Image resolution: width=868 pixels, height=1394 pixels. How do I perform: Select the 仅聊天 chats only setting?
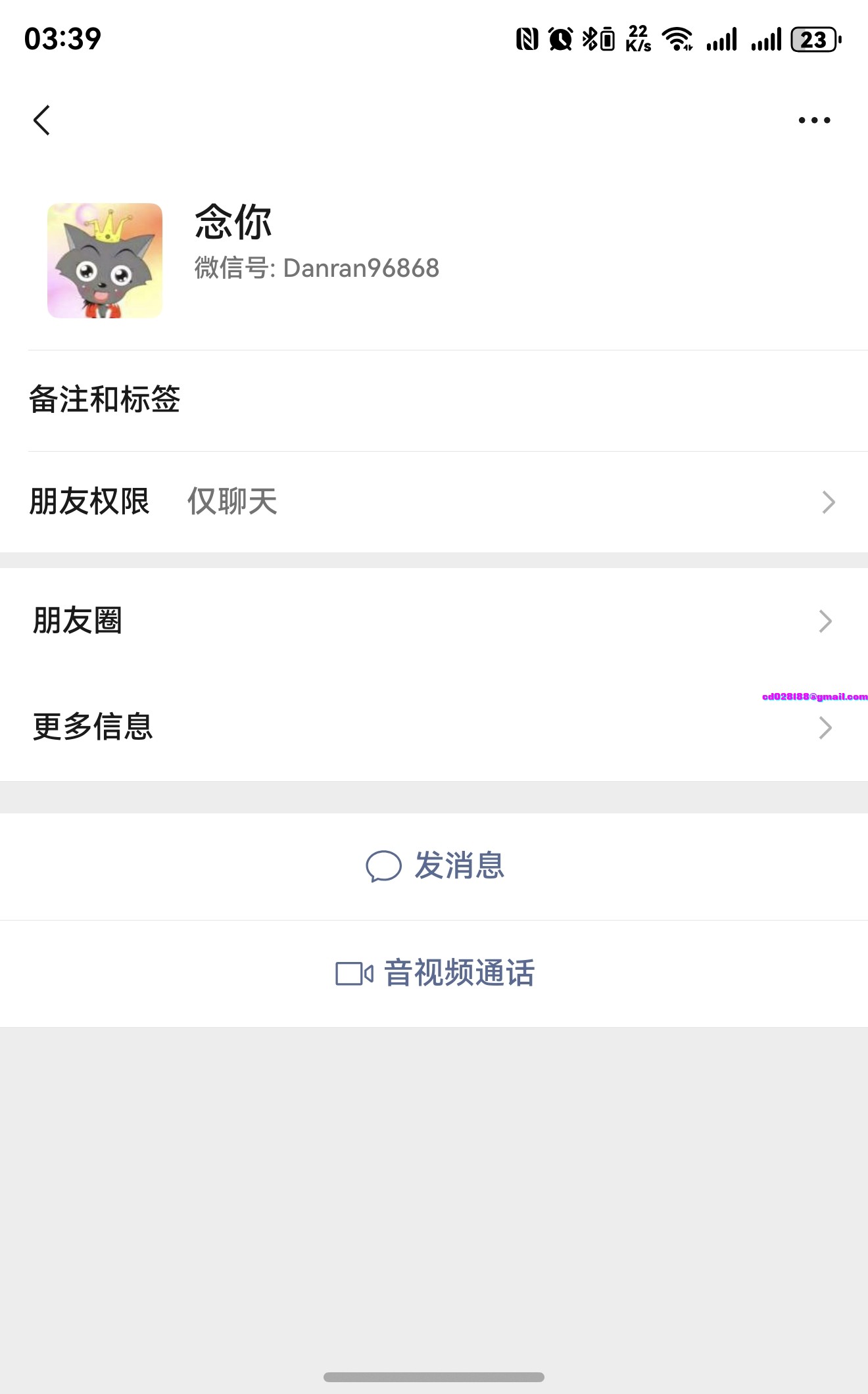click(x=232, y=502)
